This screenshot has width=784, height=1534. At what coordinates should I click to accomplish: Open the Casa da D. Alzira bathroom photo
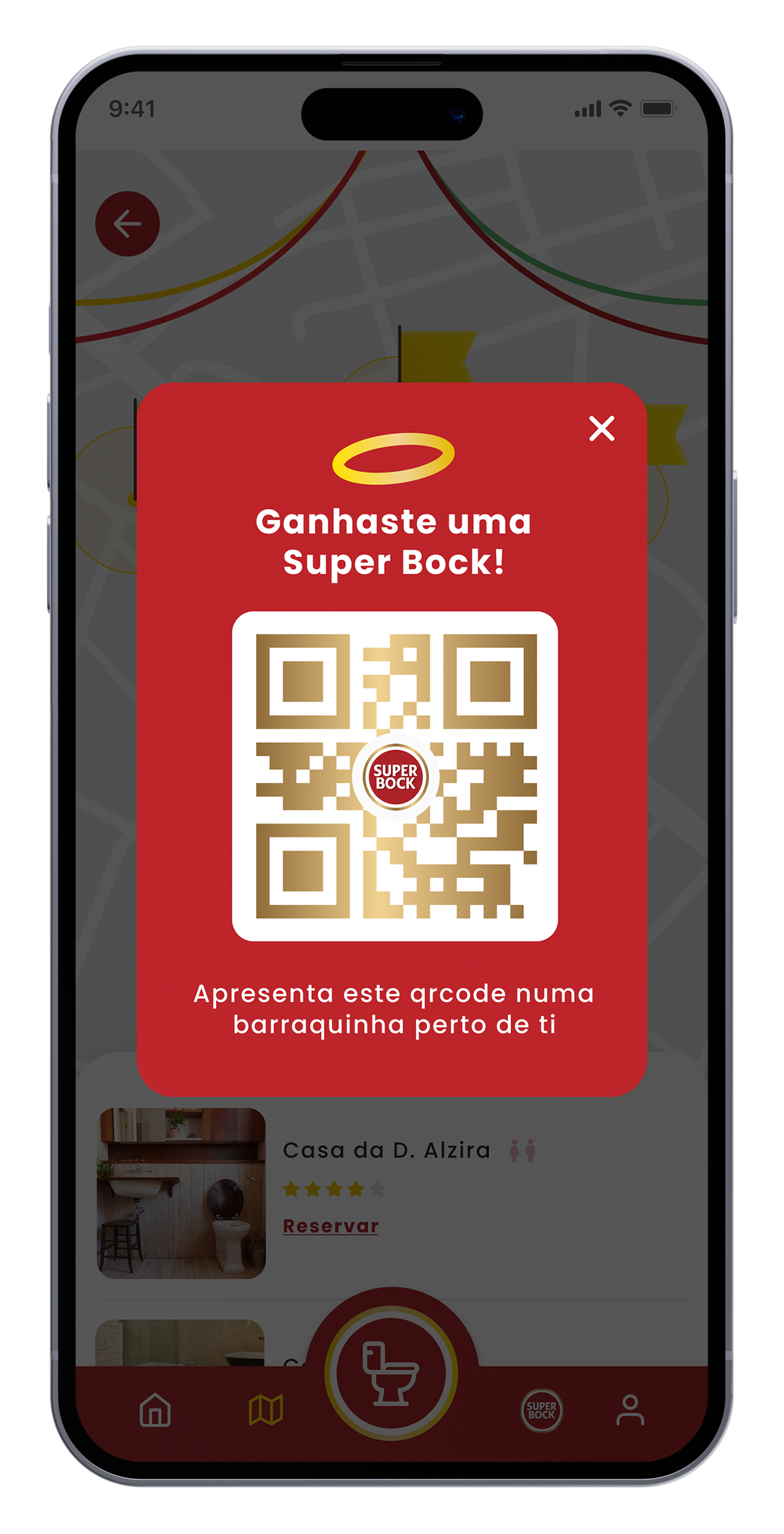(181, 1193)
